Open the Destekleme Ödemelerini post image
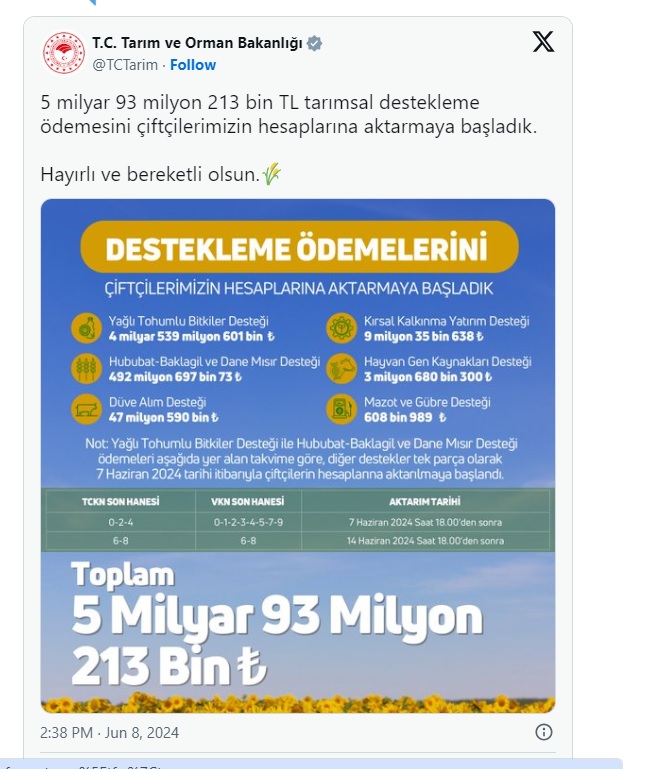The width and height of the screenshot is (672, 769). coord(298,455)
